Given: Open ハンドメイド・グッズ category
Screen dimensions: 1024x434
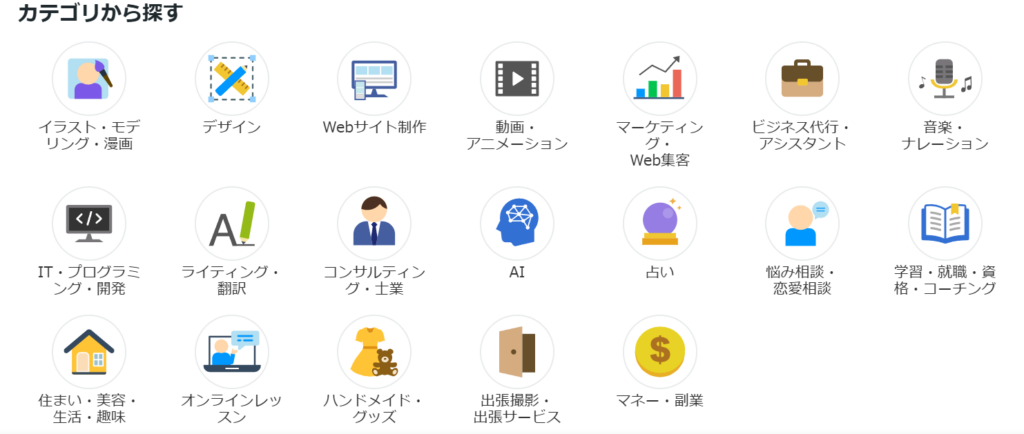Looking at the screenshot, I should tap(374, 353).
